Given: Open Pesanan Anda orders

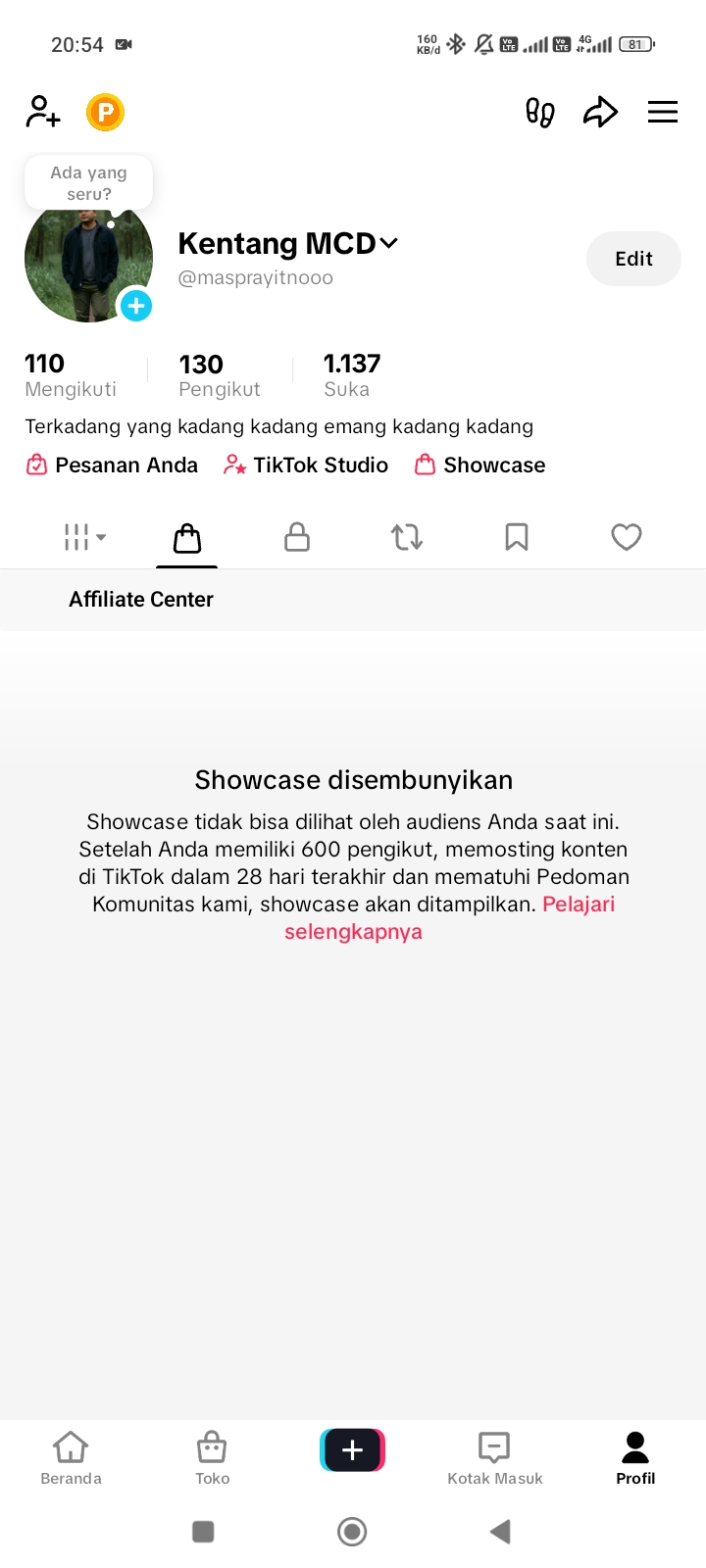Looking at the screenshot, I should (x=112, y=465).
